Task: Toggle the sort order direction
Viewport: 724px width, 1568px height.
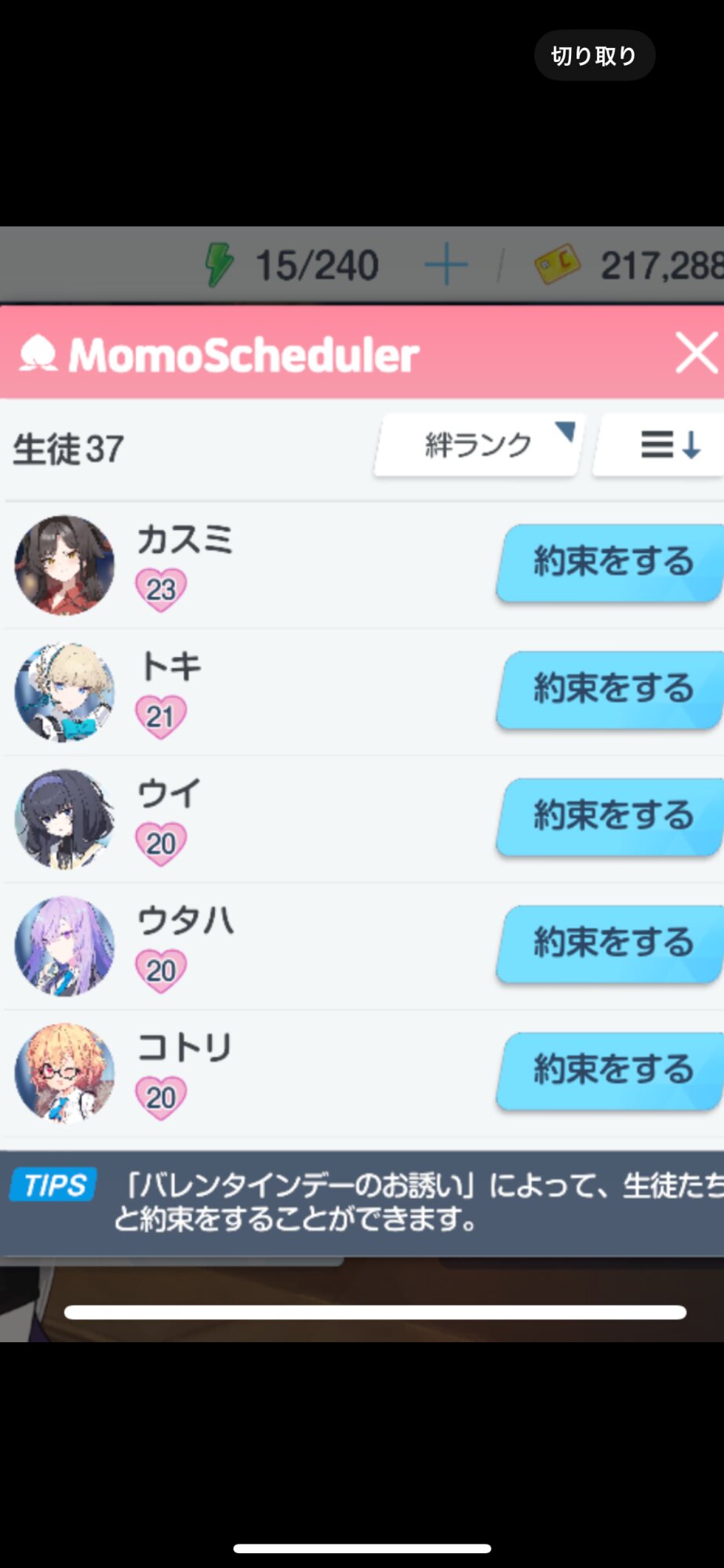Action: 660,445
